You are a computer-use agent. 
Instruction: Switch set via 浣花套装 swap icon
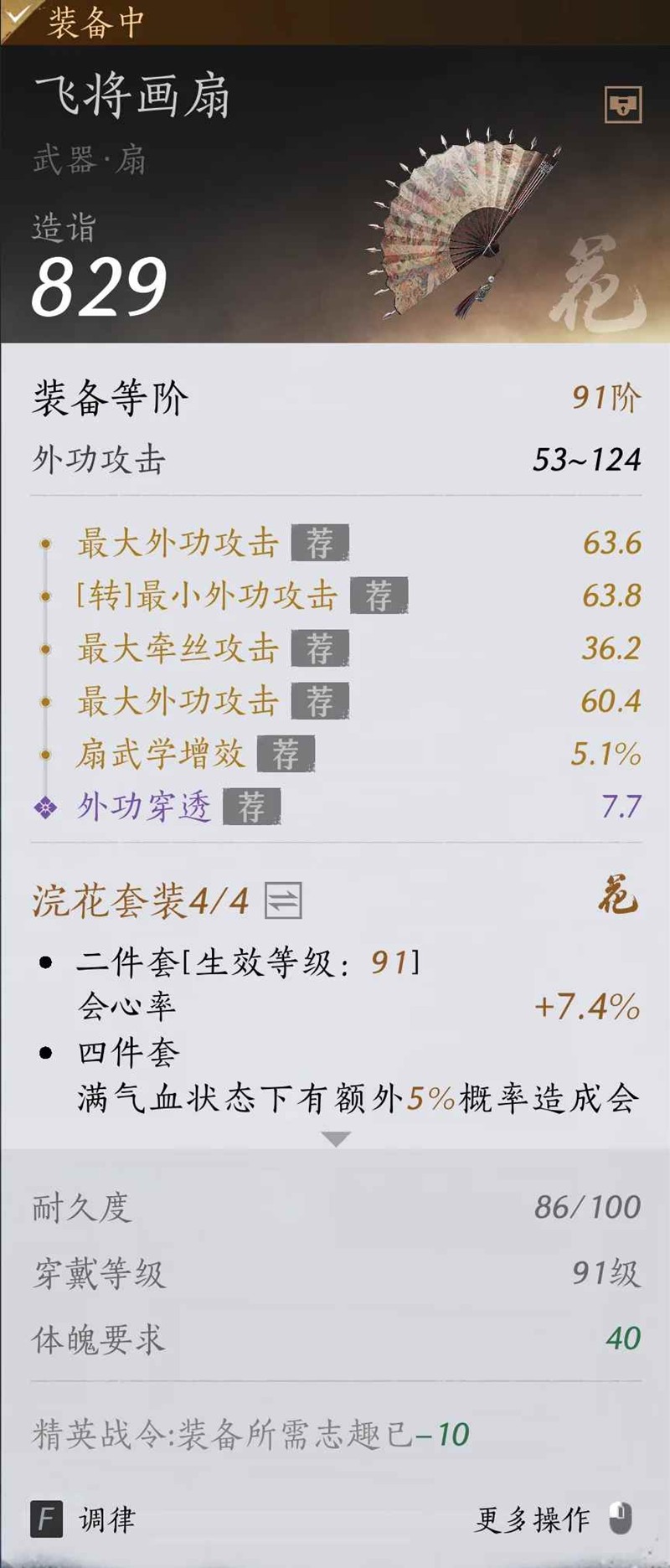pos(283,901)
